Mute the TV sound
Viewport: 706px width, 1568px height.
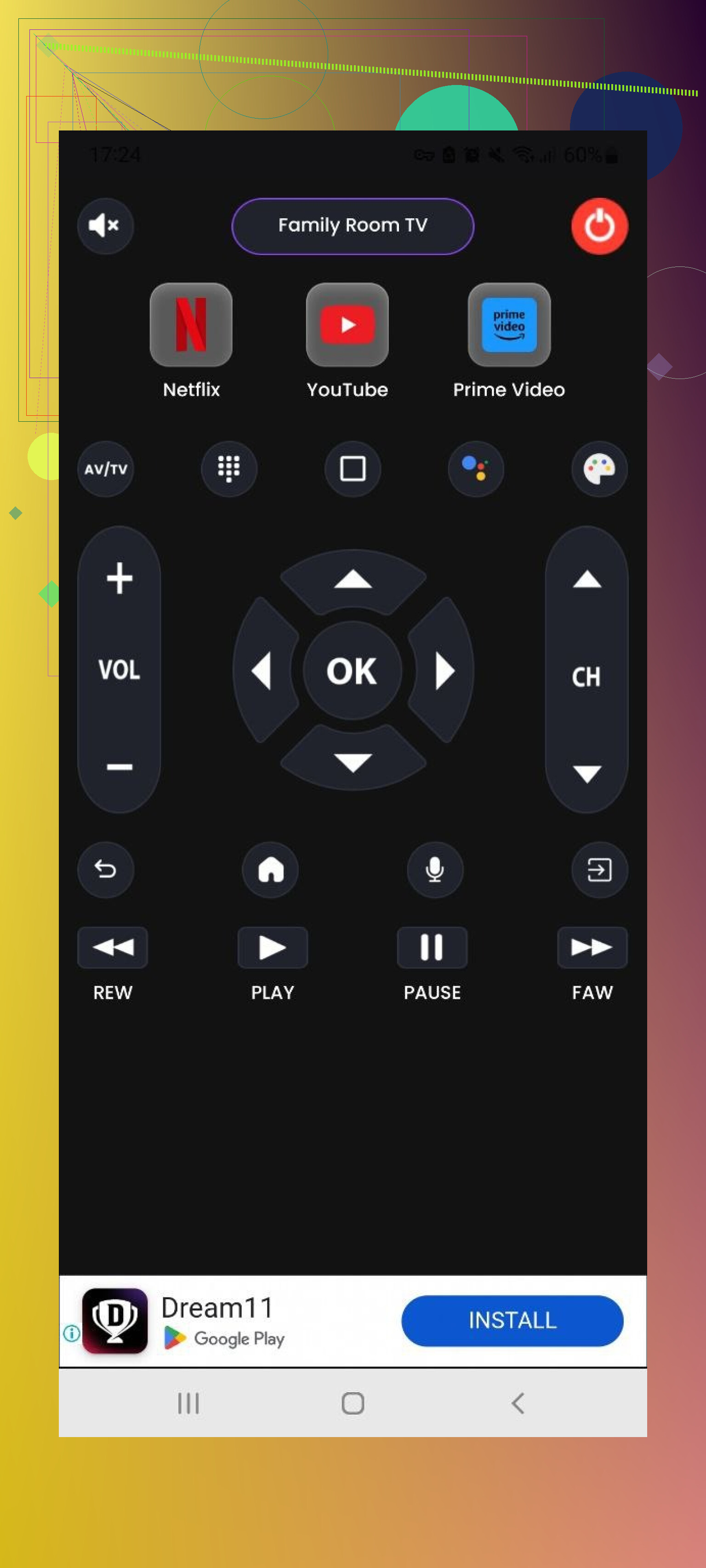coord(105,226)
